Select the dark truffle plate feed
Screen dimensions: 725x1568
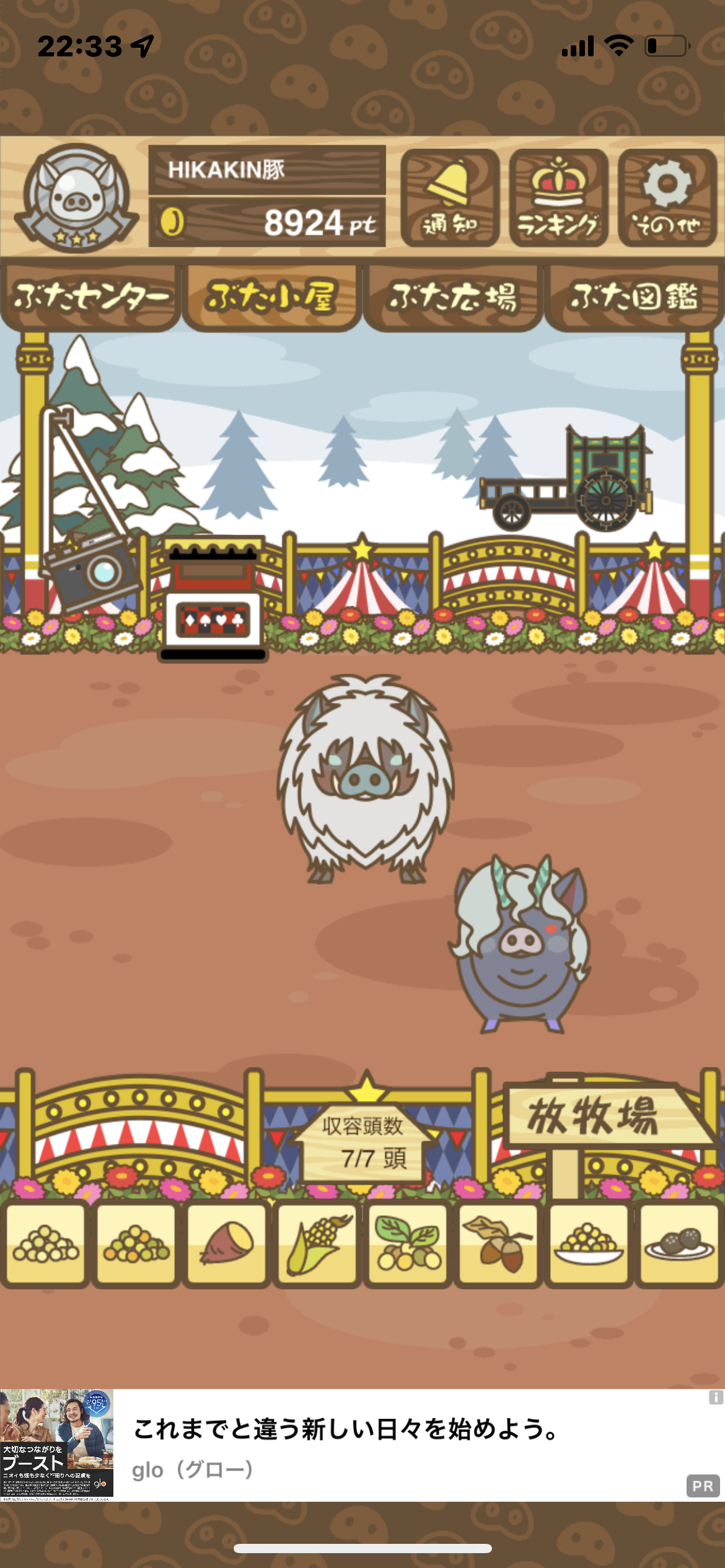(679, 1244)
